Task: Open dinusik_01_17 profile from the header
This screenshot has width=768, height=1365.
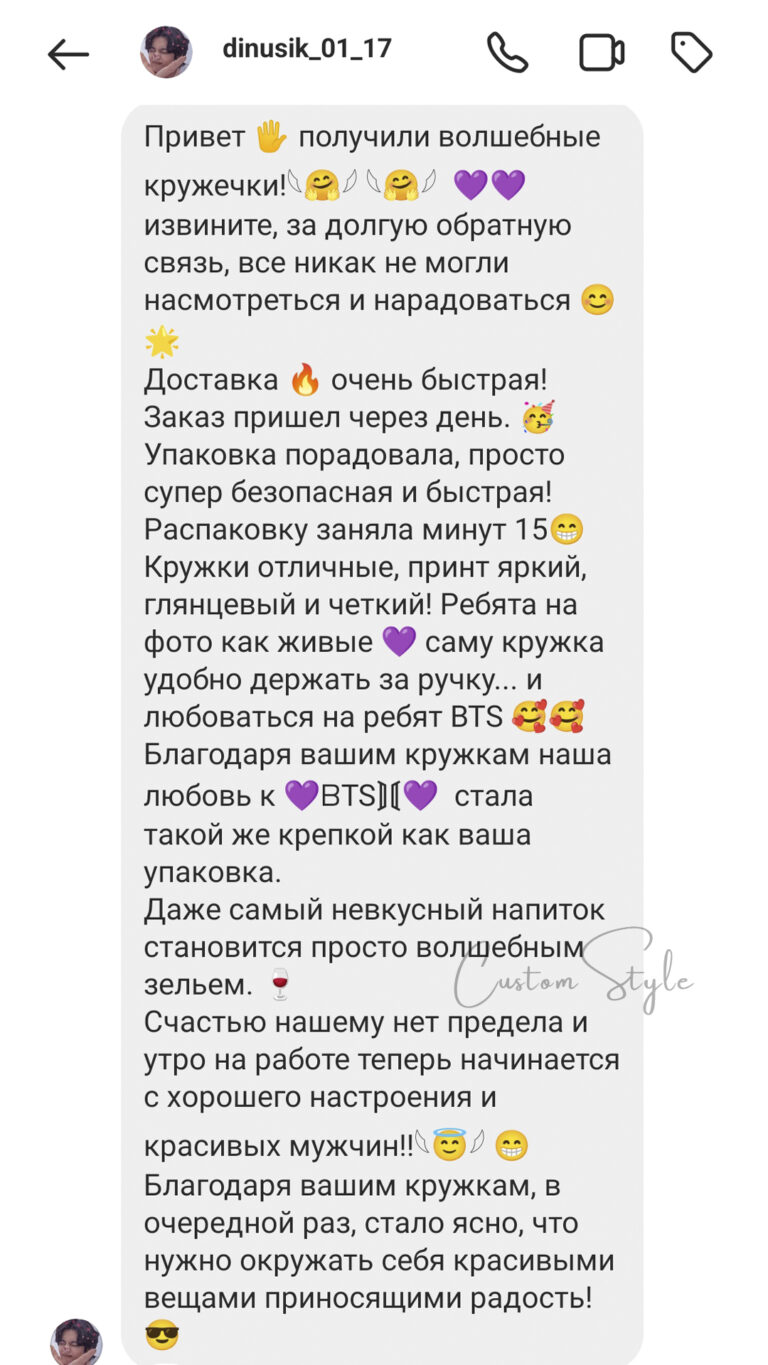Action: coord(307,48)
